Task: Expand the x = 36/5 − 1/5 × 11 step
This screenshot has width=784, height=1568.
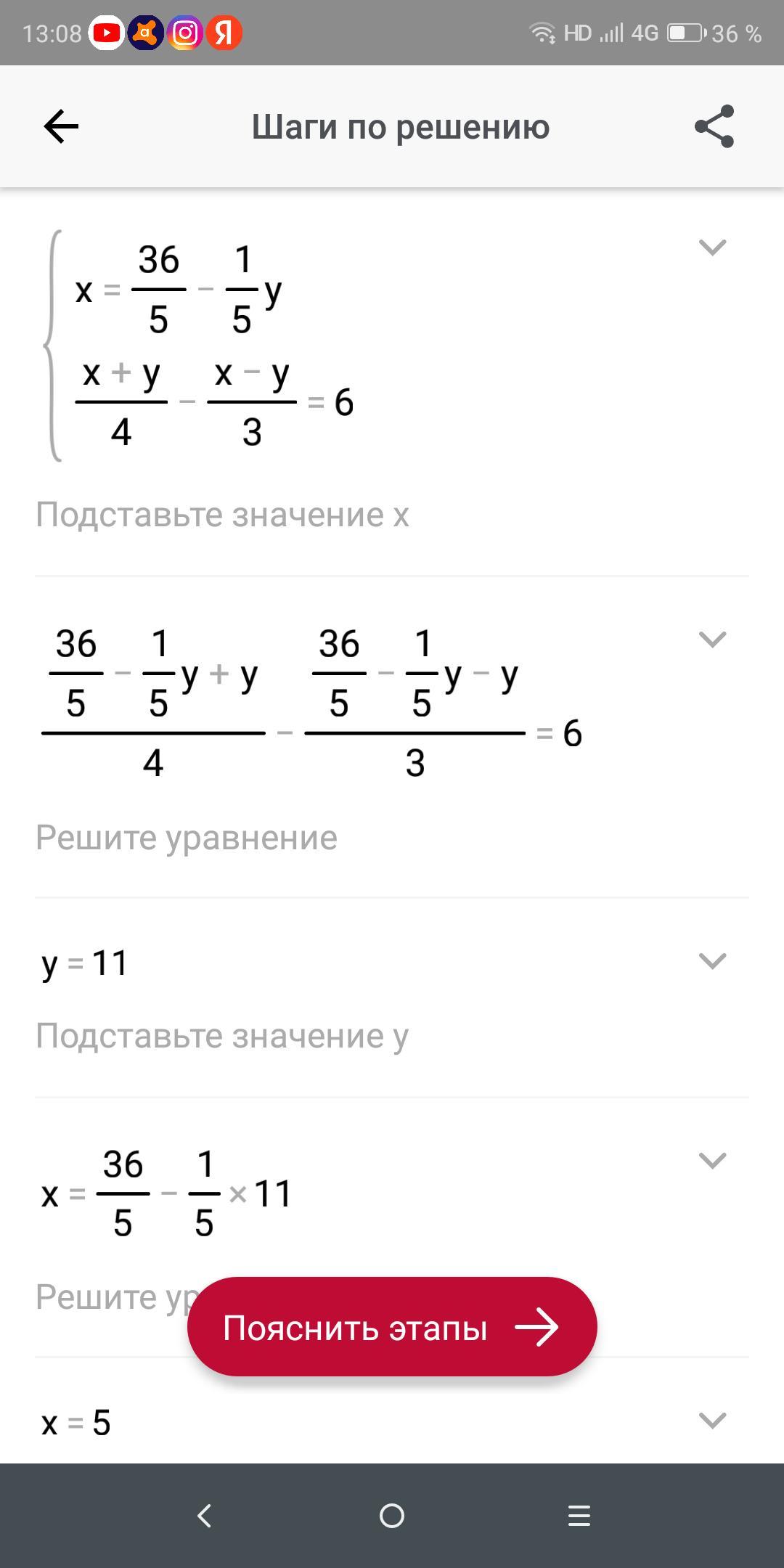Action: 712,1160
